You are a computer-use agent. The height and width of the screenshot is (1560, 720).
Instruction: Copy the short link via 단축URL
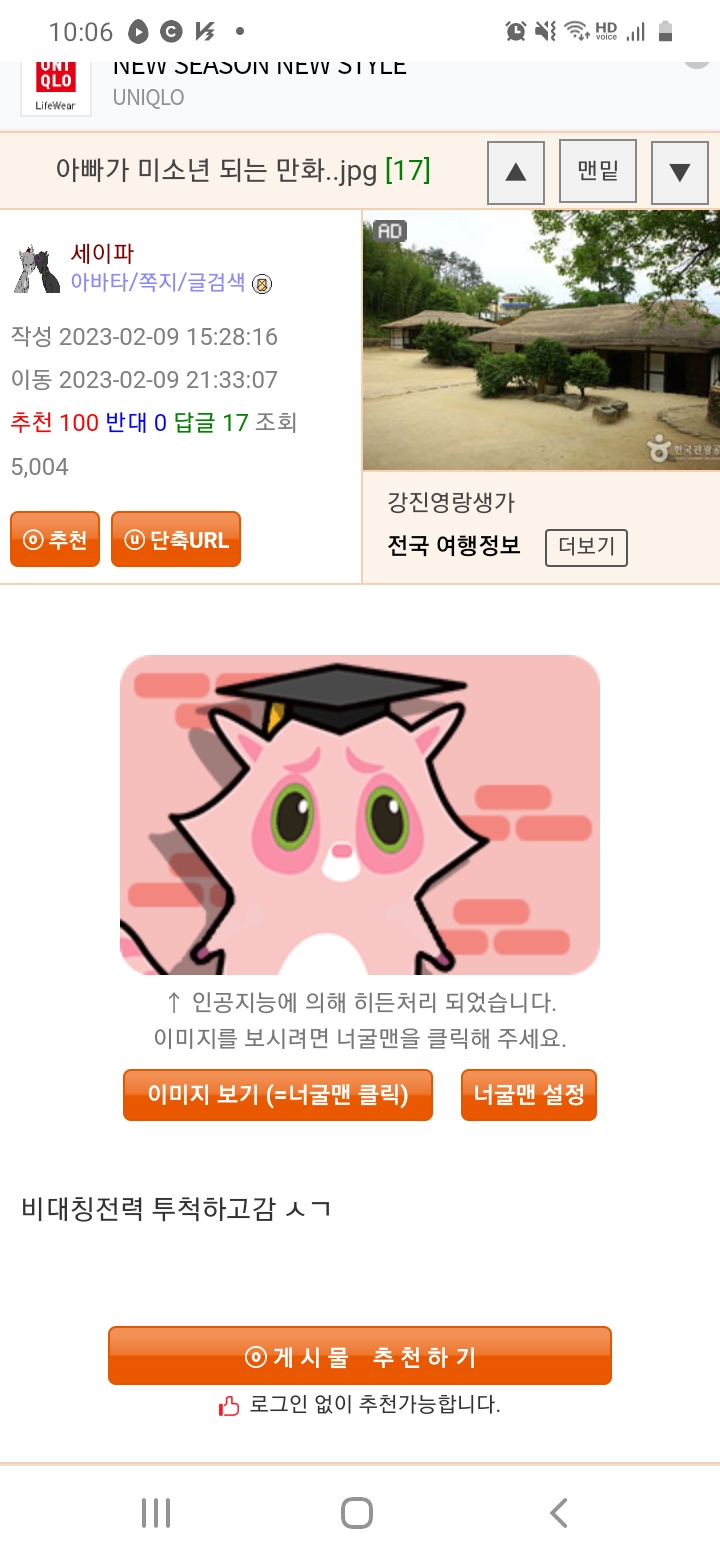coord(176,540)
